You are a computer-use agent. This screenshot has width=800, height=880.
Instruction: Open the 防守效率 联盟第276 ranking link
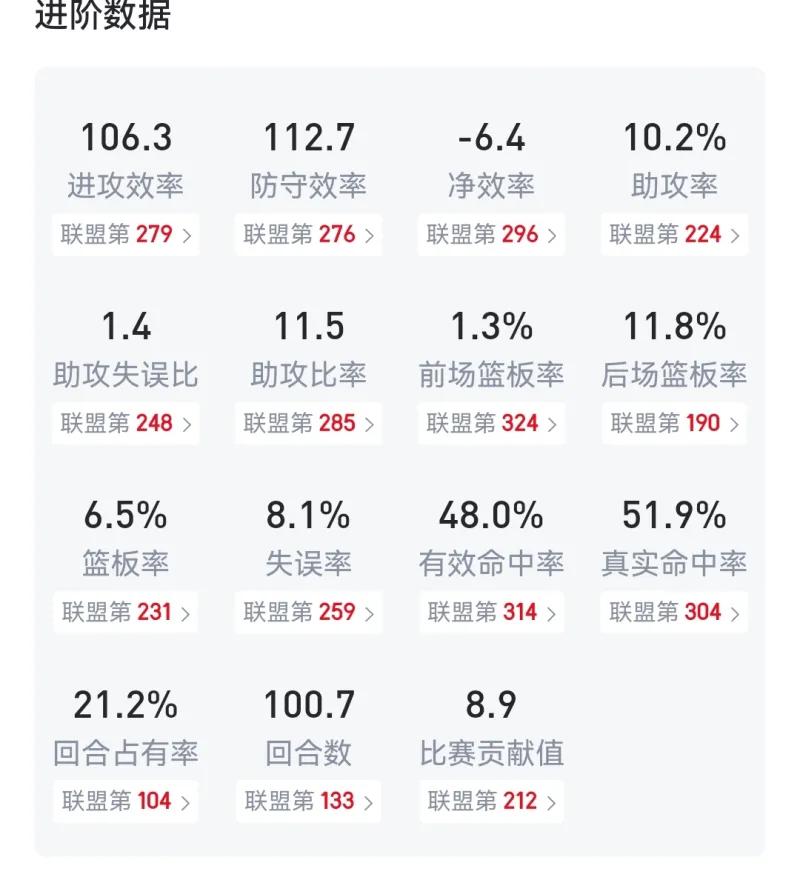coord(306,235)
